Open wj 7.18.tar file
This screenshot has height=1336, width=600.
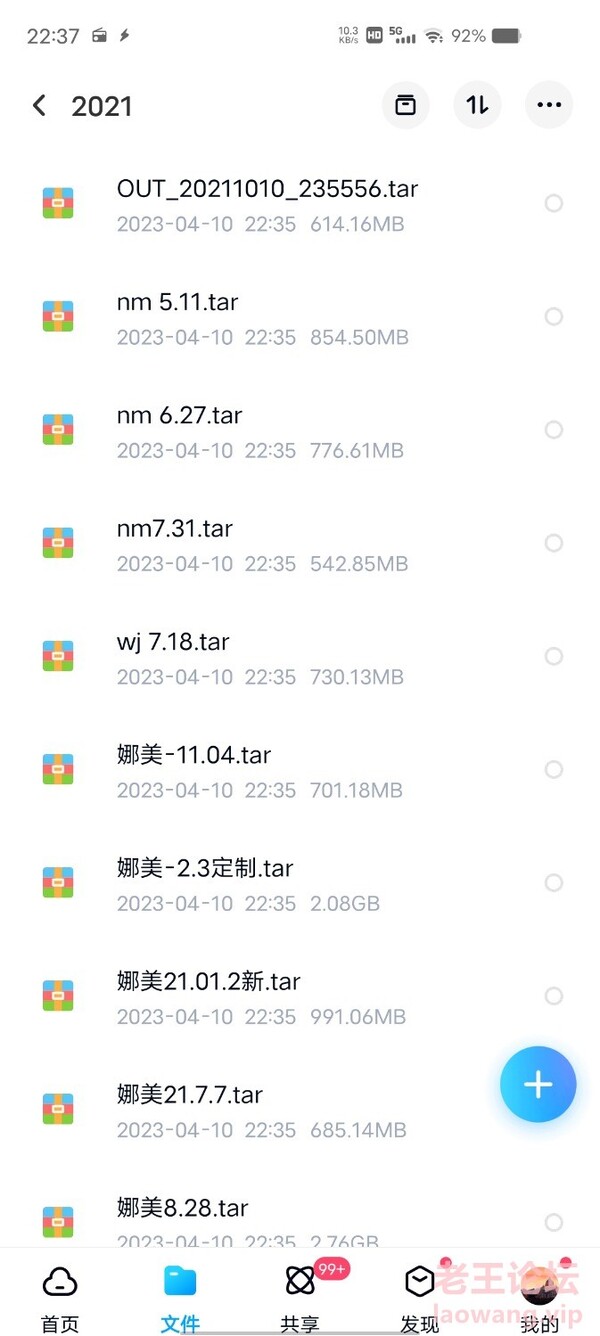[300, 656]
